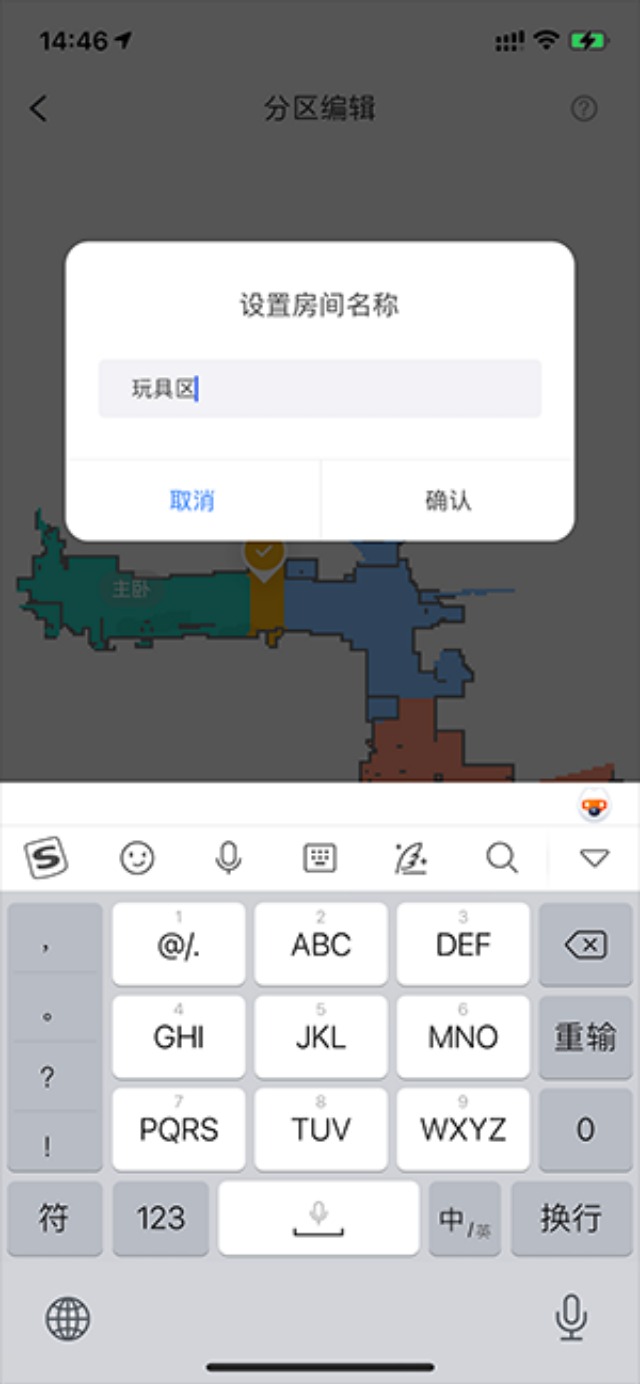Tap the 重输 re-enter key
The height and width of the screenshot is (1384, 640).
click(x=585, y=1037)
